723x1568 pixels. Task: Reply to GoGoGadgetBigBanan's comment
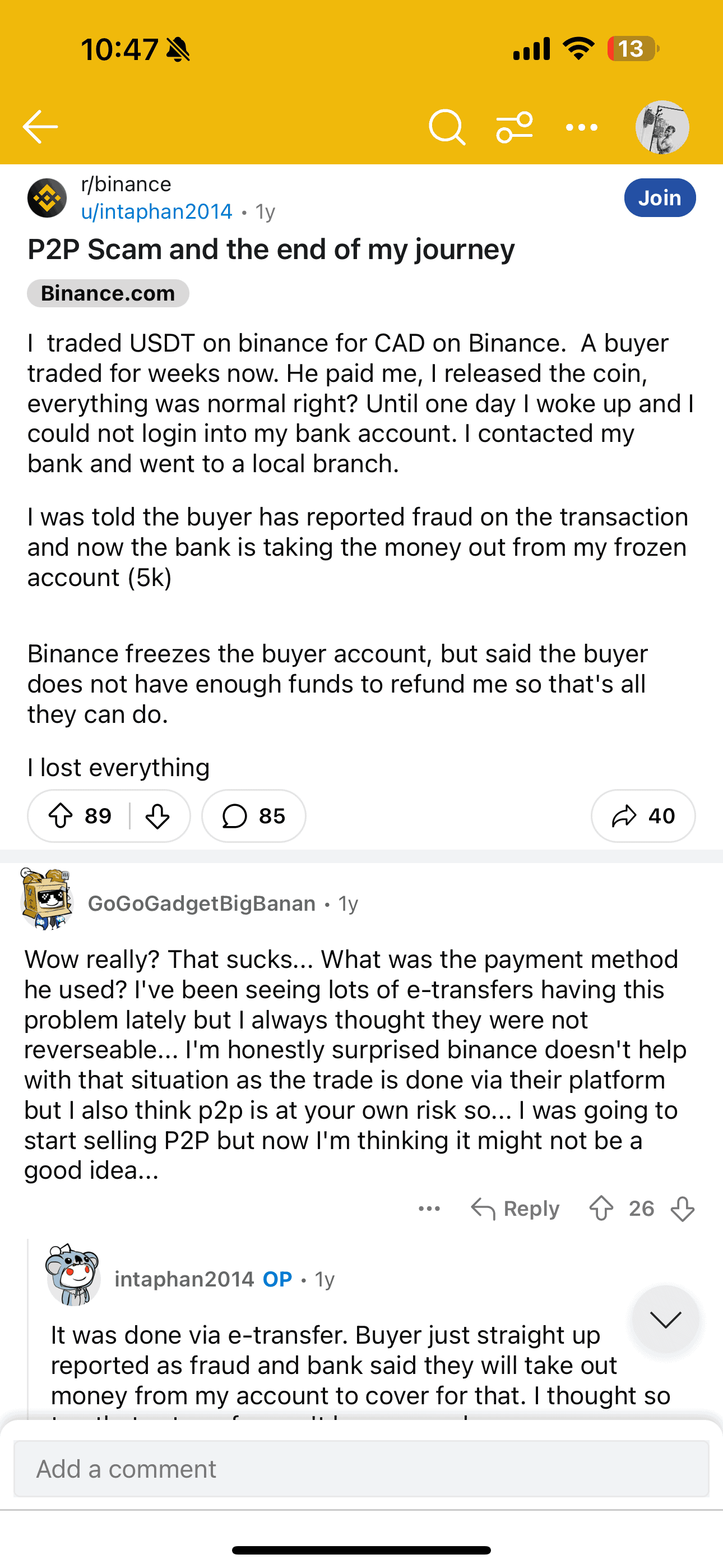(x=516, y=1209)
